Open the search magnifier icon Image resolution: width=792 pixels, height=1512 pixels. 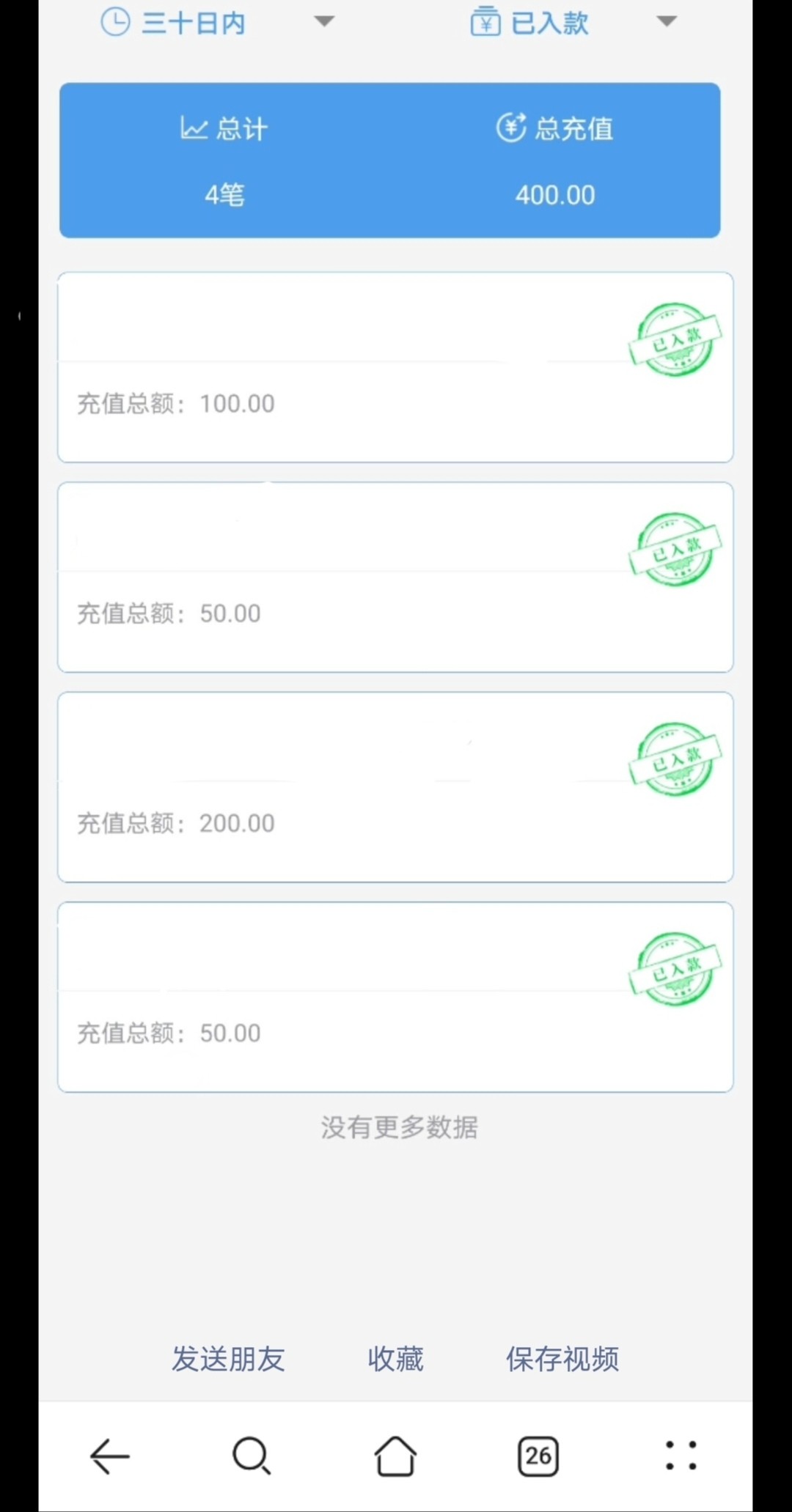click(x=252, y=1456)
